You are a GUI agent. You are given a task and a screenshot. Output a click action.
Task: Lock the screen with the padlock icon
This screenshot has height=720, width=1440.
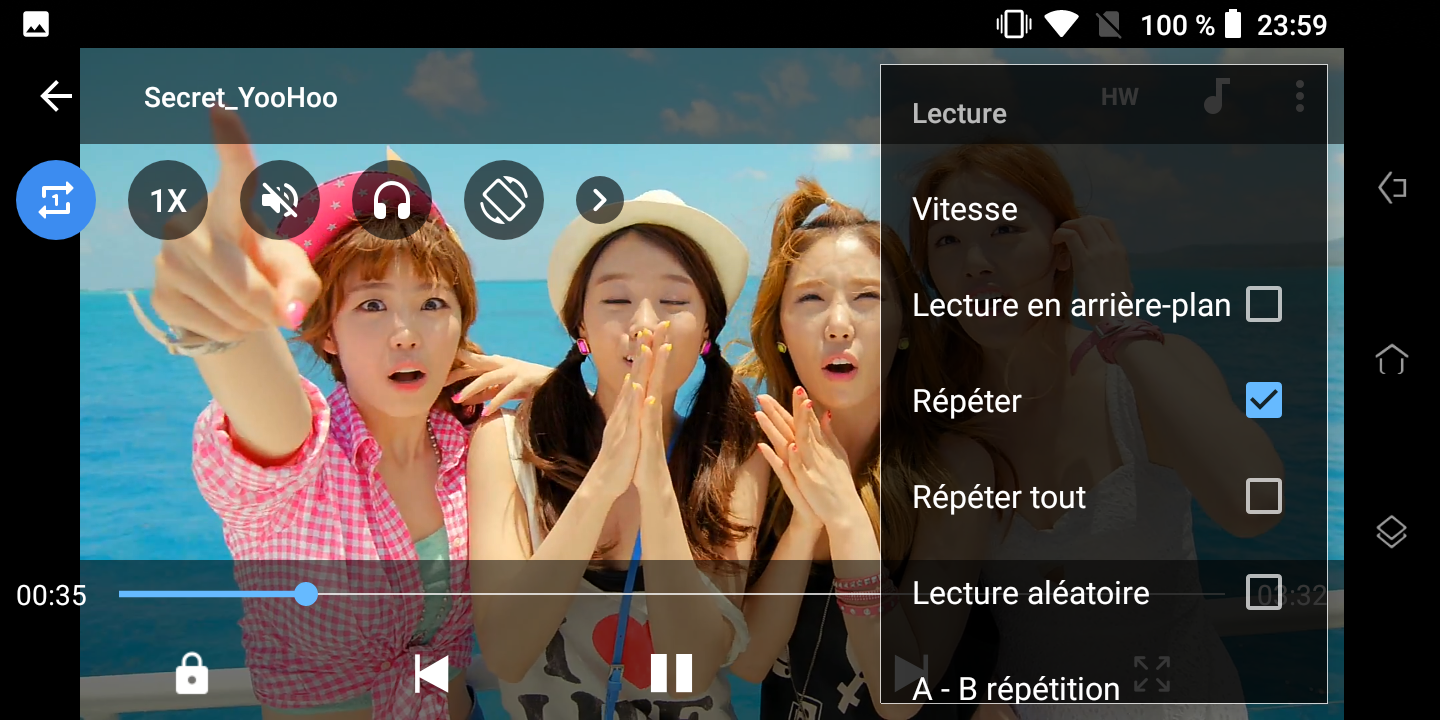click(x=192, y=673)
